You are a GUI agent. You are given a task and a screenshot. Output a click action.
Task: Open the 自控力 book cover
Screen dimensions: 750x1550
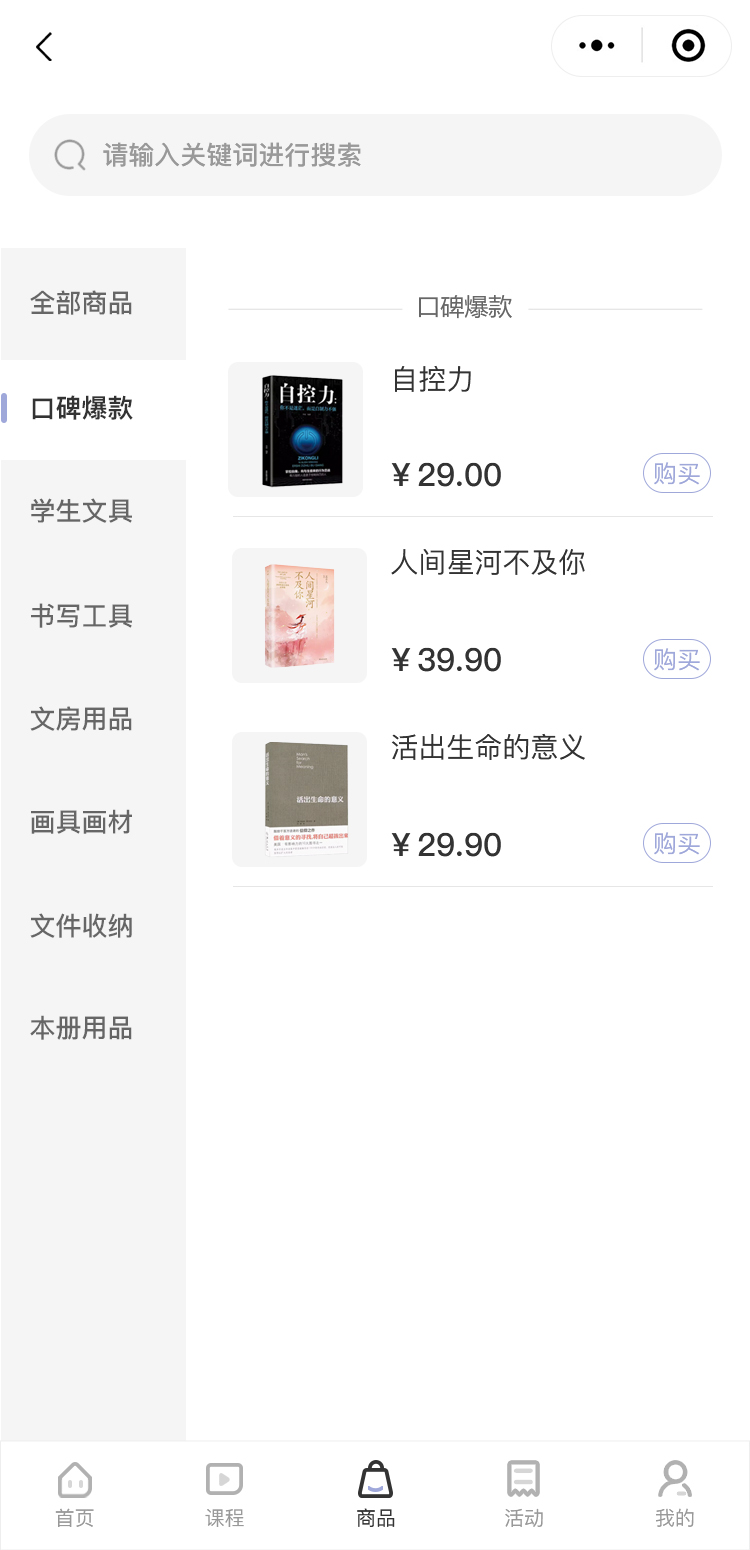tap(295, 430)
